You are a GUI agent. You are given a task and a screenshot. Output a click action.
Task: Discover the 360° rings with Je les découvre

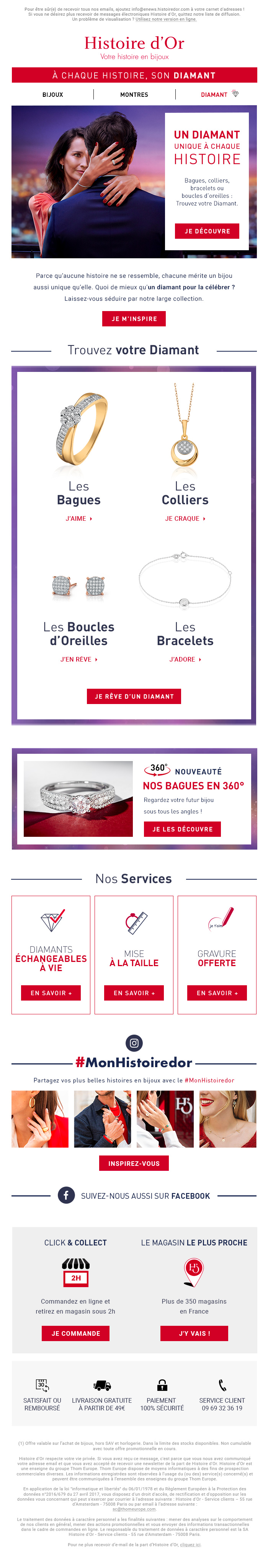click(182, 829)
